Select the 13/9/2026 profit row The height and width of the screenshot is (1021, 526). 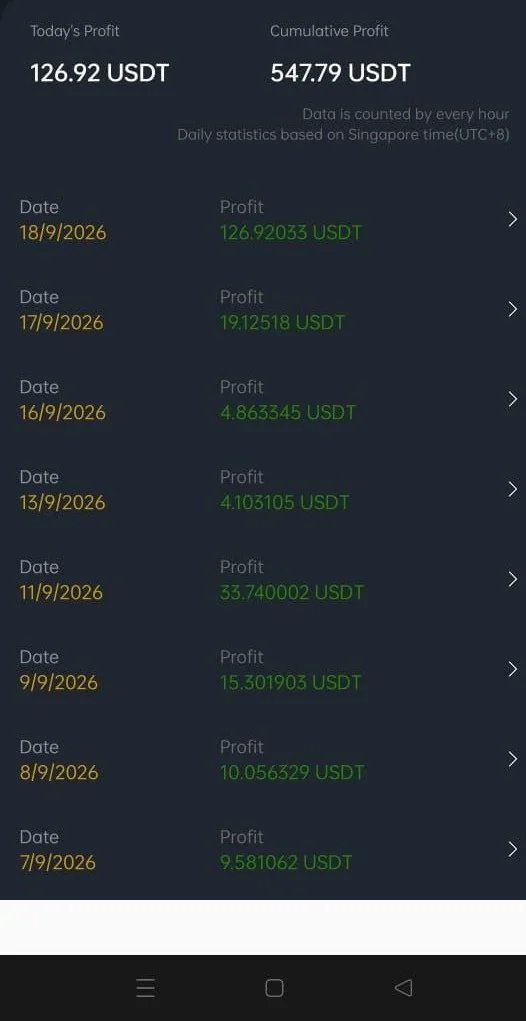pos(263,490)
